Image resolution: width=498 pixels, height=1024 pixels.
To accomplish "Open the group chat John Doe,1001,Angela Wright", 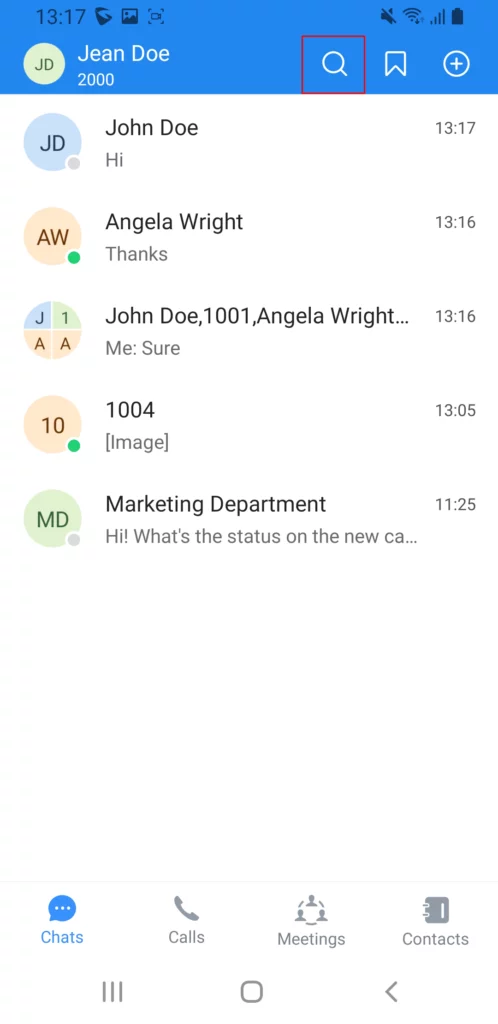I will point(249,330).
